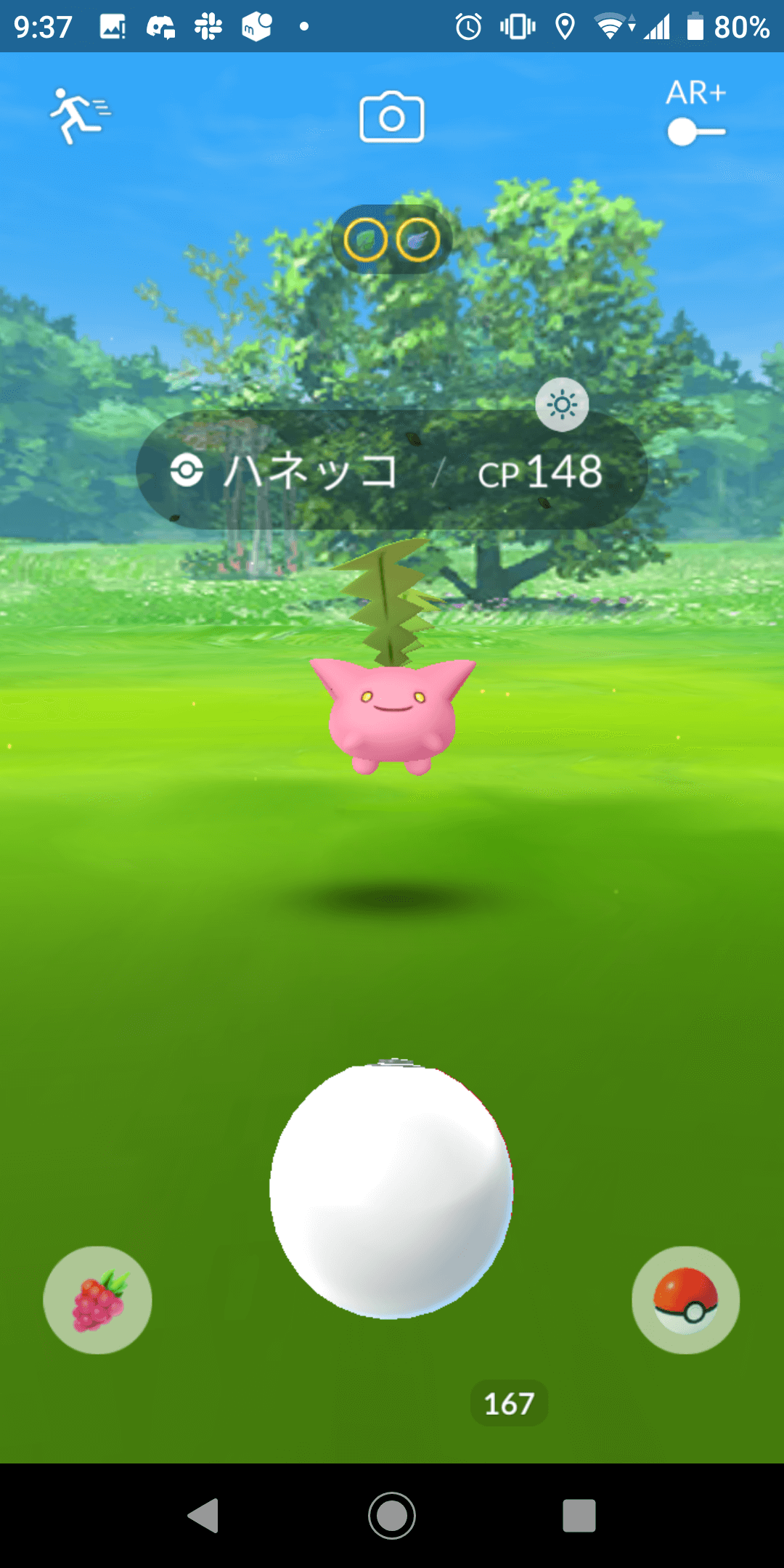Open the camera to photograph Hoppip
This screenshot has height=1568, width=784.
392,117
